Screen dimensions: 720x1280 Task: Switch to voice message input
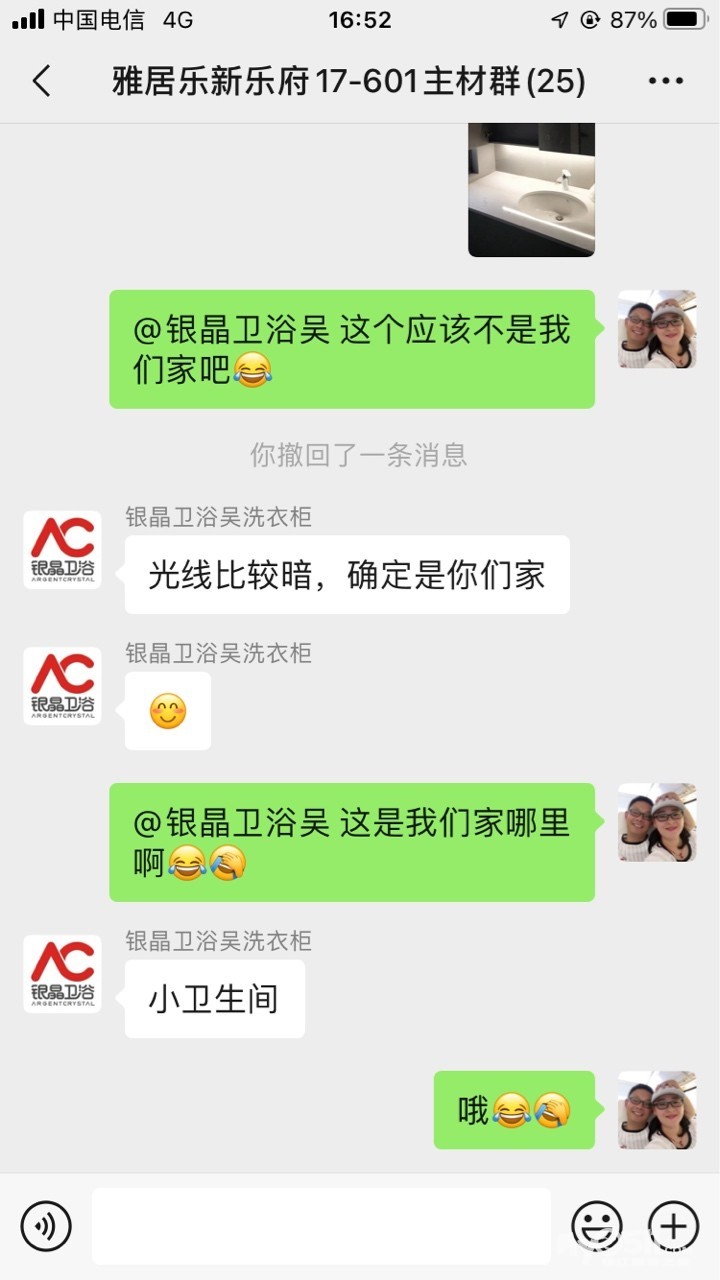(46, 1225)
